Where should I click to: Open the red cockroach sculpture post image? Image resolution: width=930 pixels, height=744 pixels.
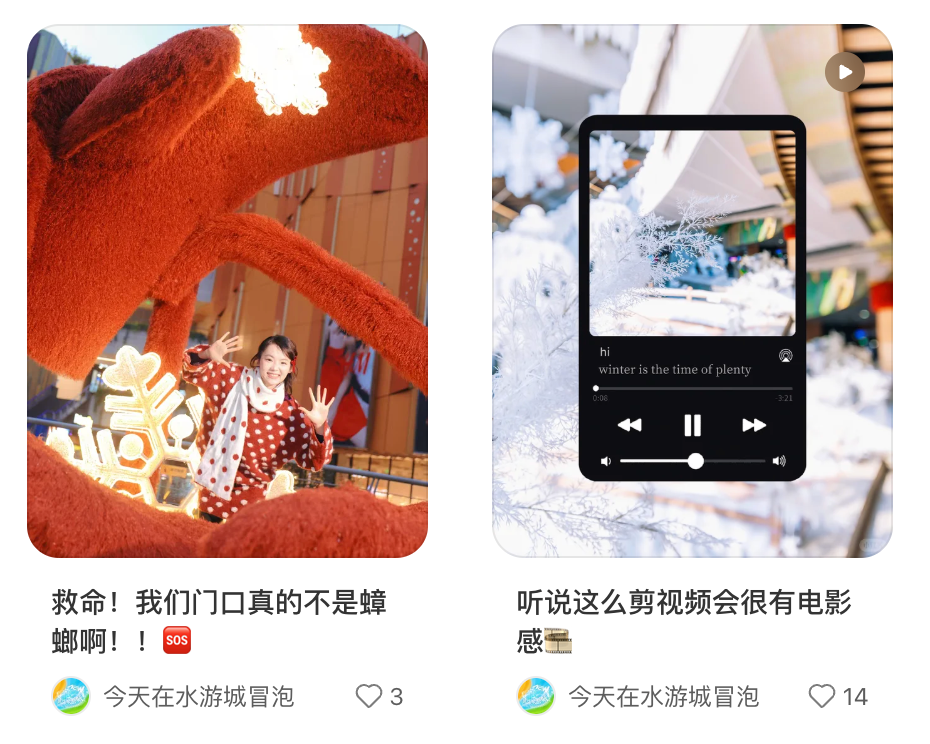tap(227, 290)
